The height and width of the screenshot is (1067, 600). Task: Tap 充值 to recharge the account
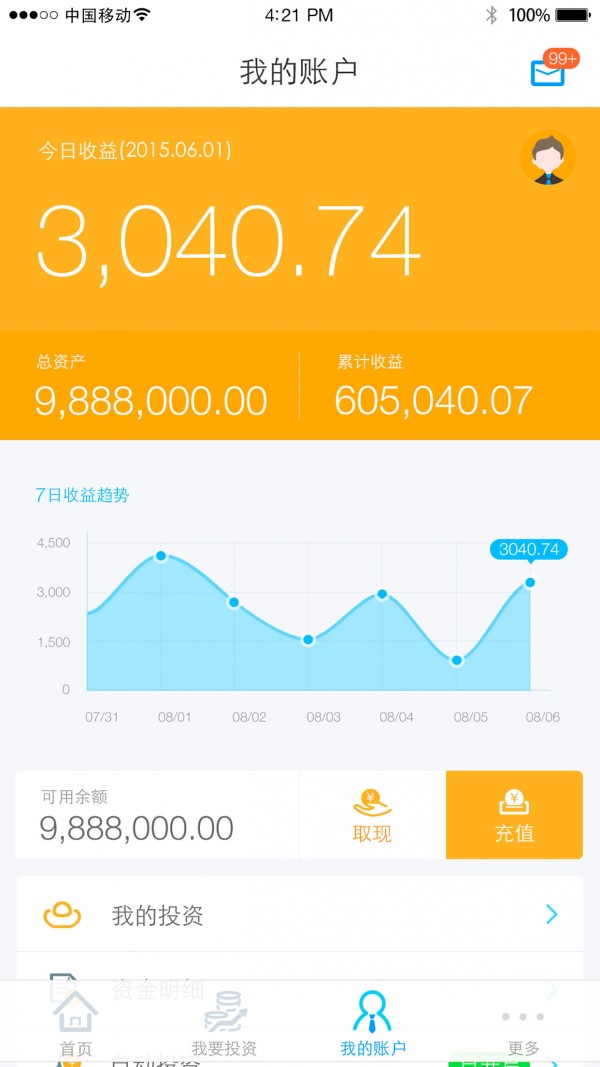[514, 815]
